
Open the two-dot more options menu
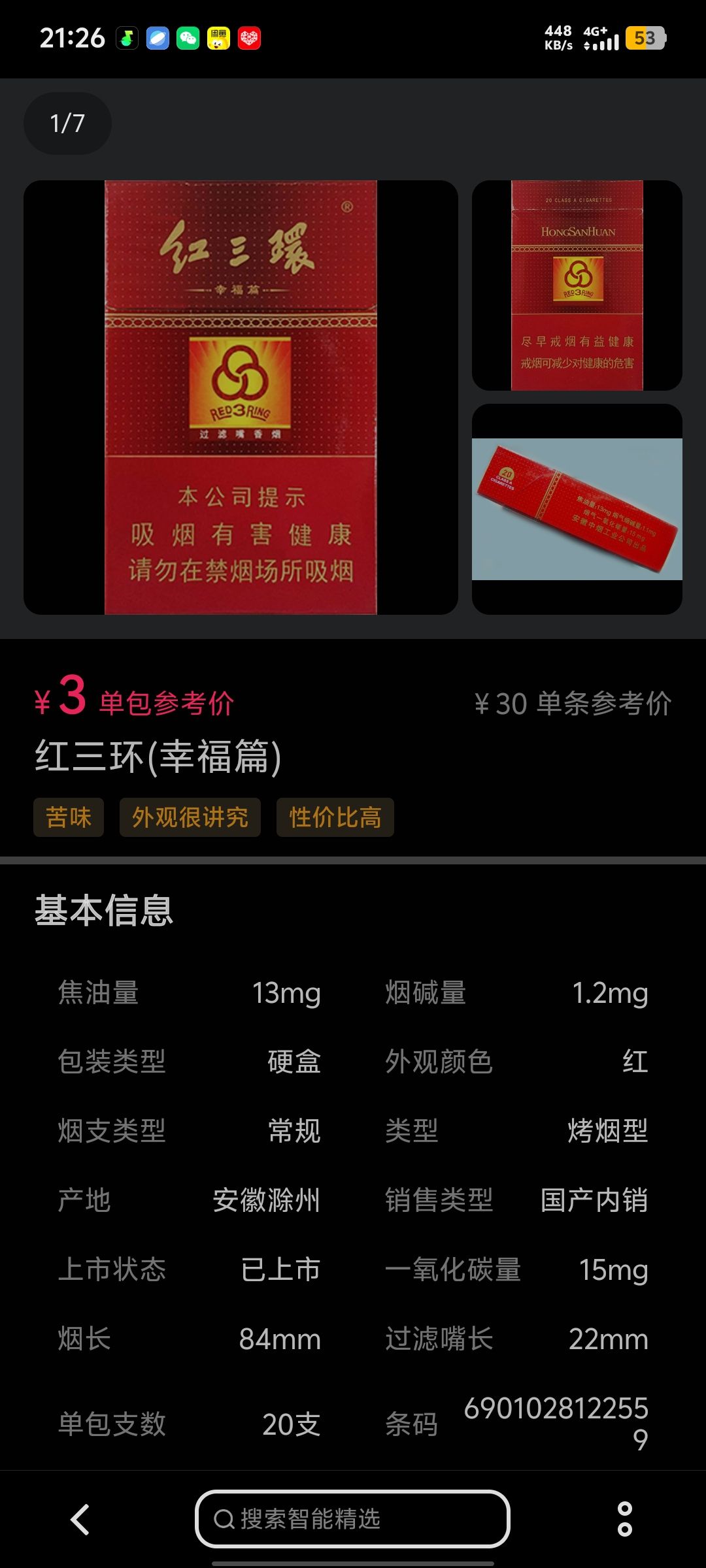pos(625,1519)
